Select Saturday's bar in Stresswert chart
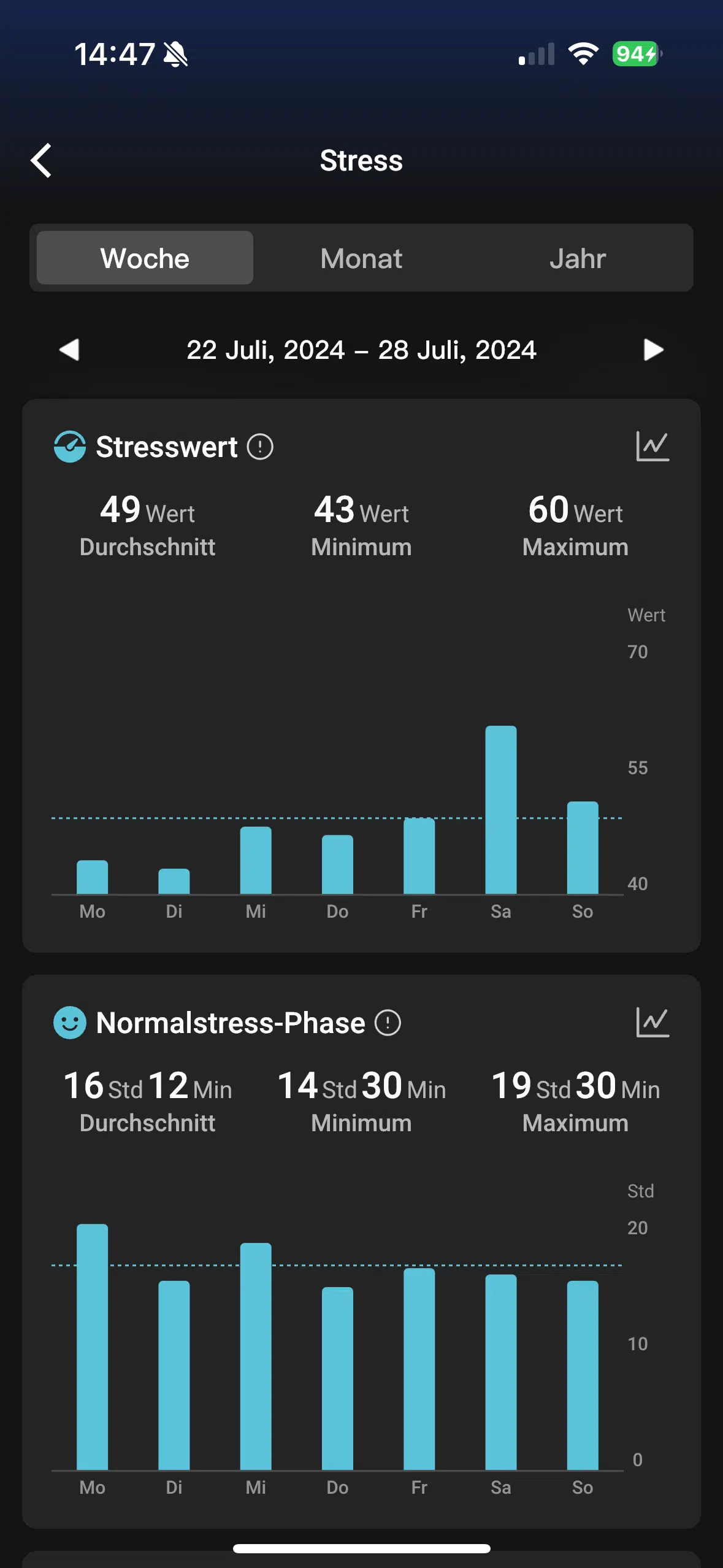Screen dimensions: 723x1568 coord(501,810)
